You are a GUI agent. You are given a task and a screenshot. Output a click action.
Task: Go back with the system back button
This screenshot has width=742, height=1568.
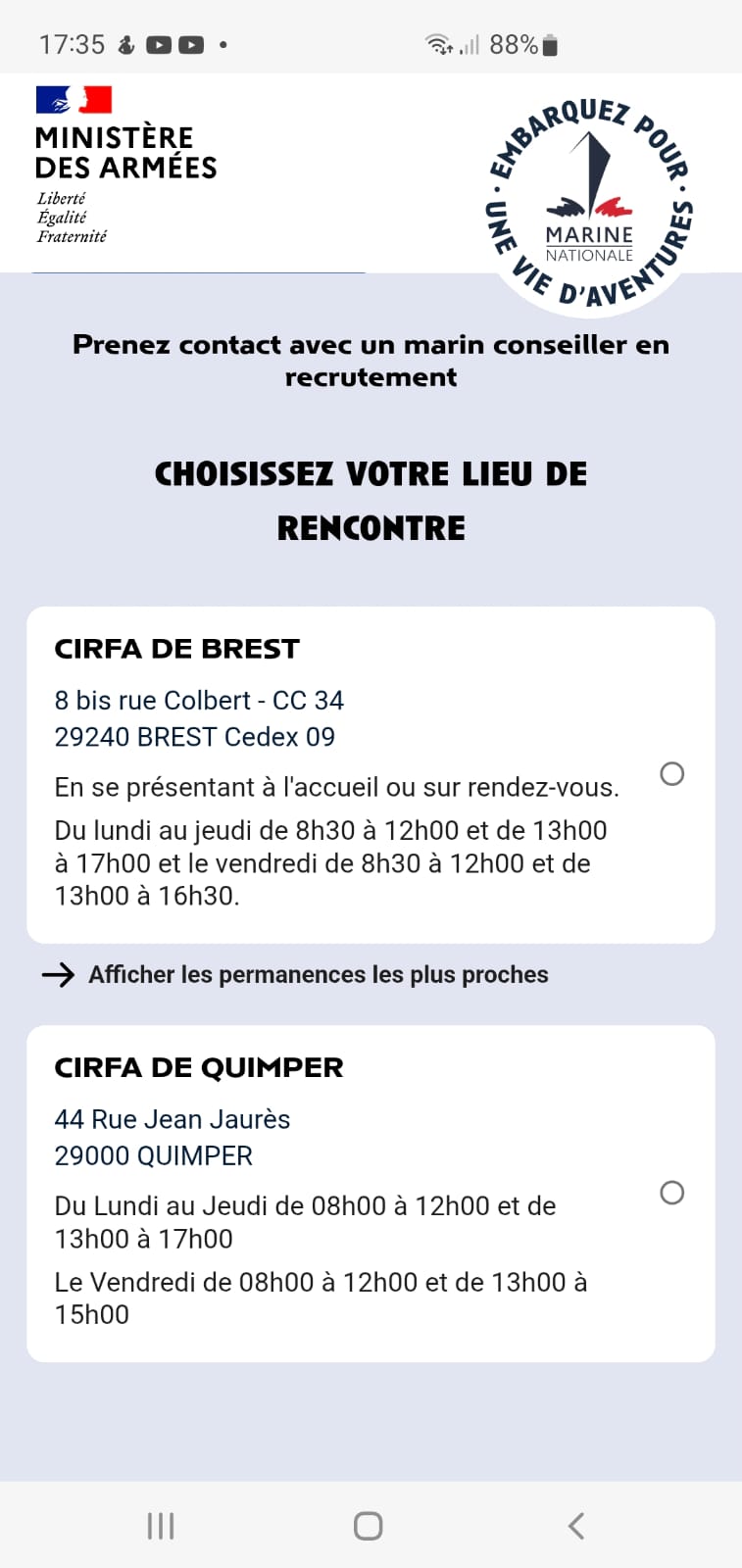point(576,1526)
